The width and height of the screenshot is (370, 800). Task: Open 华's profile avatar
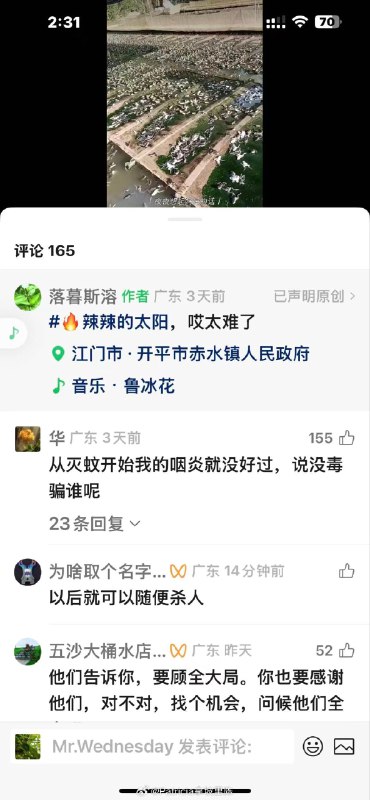point(28,439)
